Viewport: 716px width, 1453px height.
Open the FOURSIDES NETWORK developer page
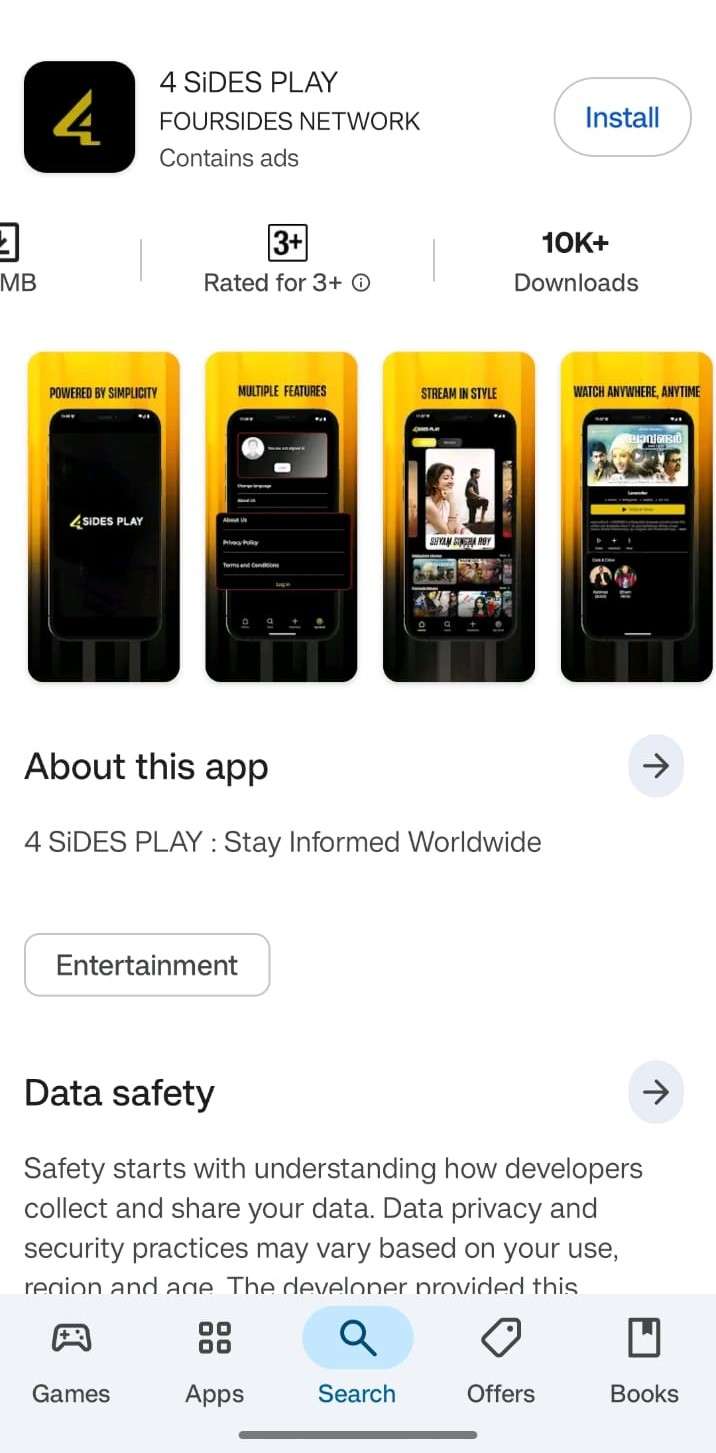click(x=289, y=121)
